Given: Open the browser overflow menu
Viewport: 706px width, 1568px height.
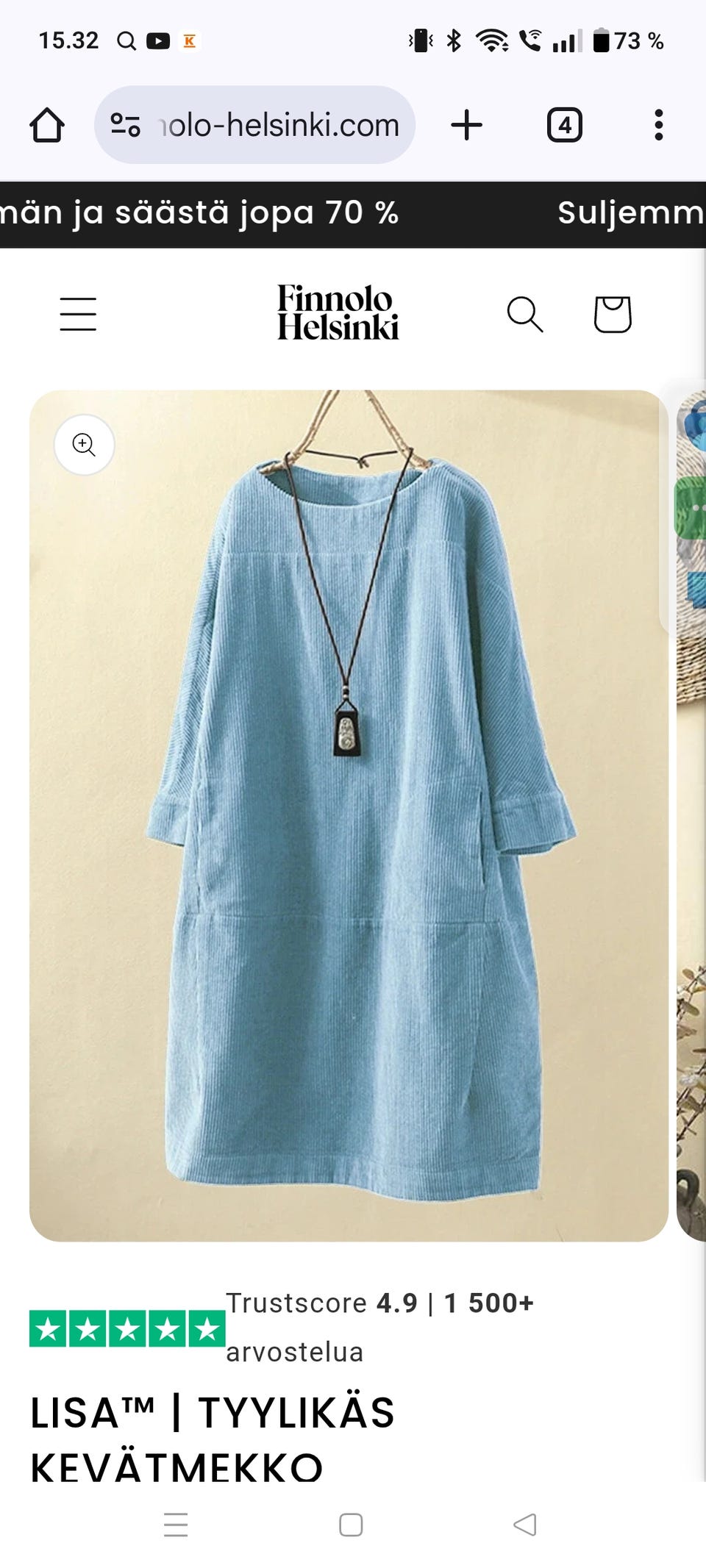Looking at the screenshot, I should tap(658, 125).
